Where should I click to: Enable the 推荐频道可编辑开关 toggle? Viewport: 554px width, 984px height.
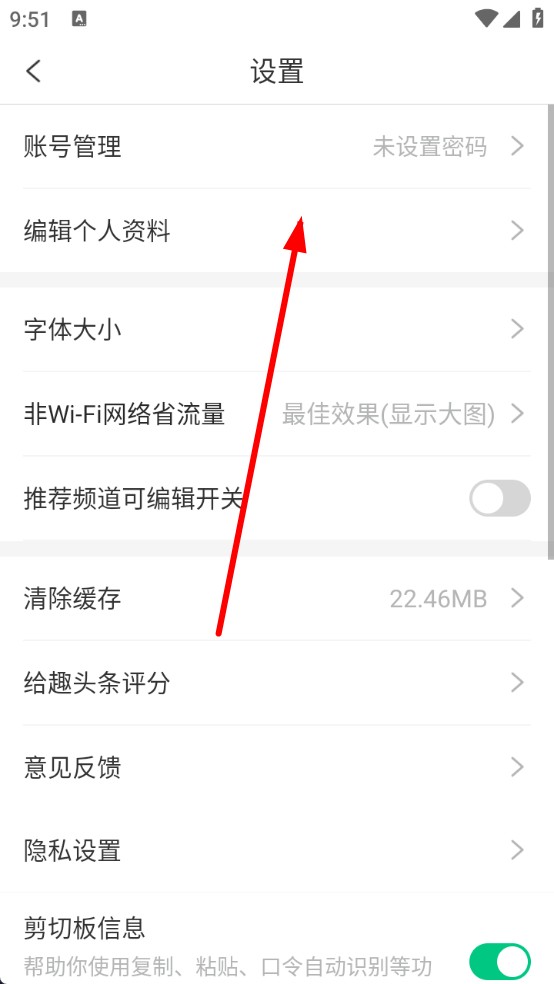[x=500, y=498]
